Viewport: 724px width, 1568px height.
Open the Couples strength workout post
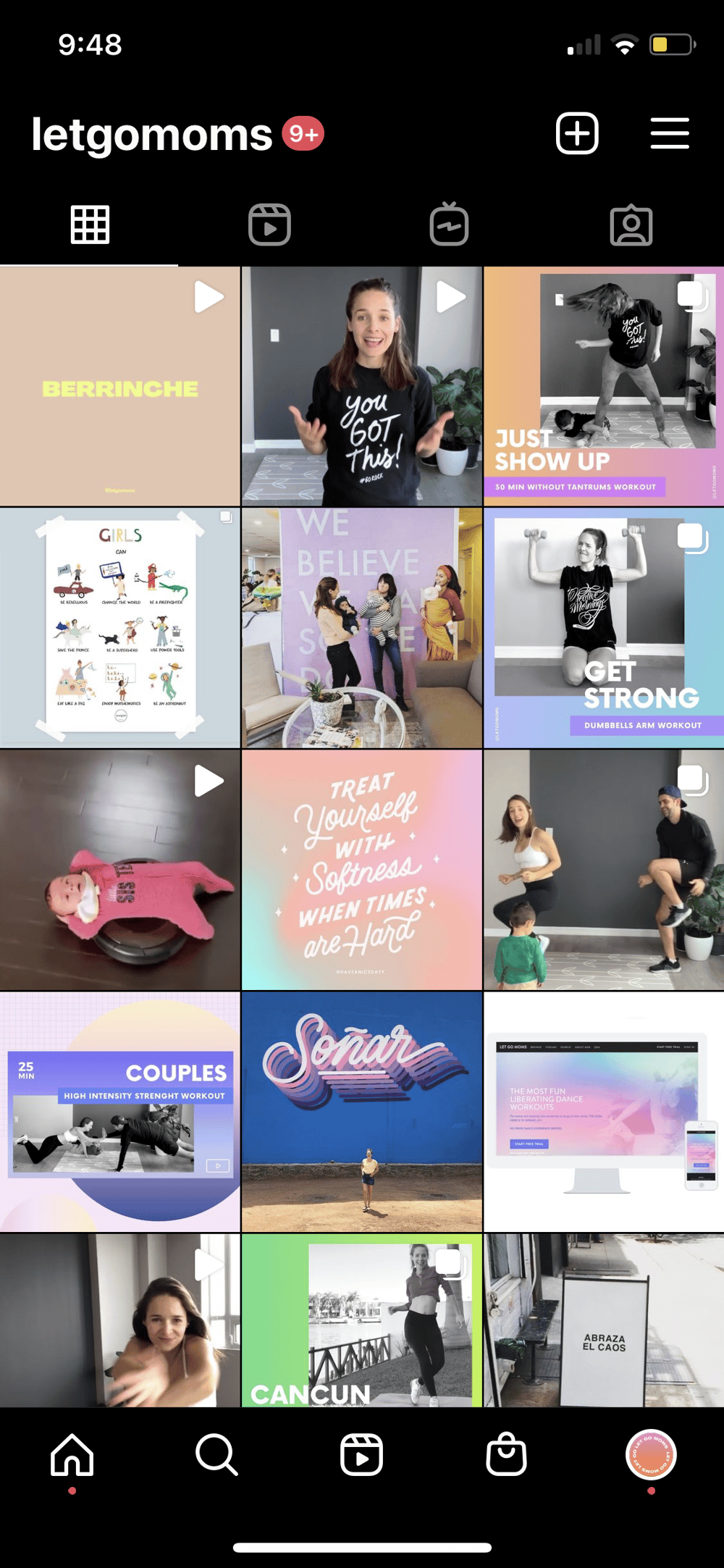pyautogui.click(x=120, y=1112)
